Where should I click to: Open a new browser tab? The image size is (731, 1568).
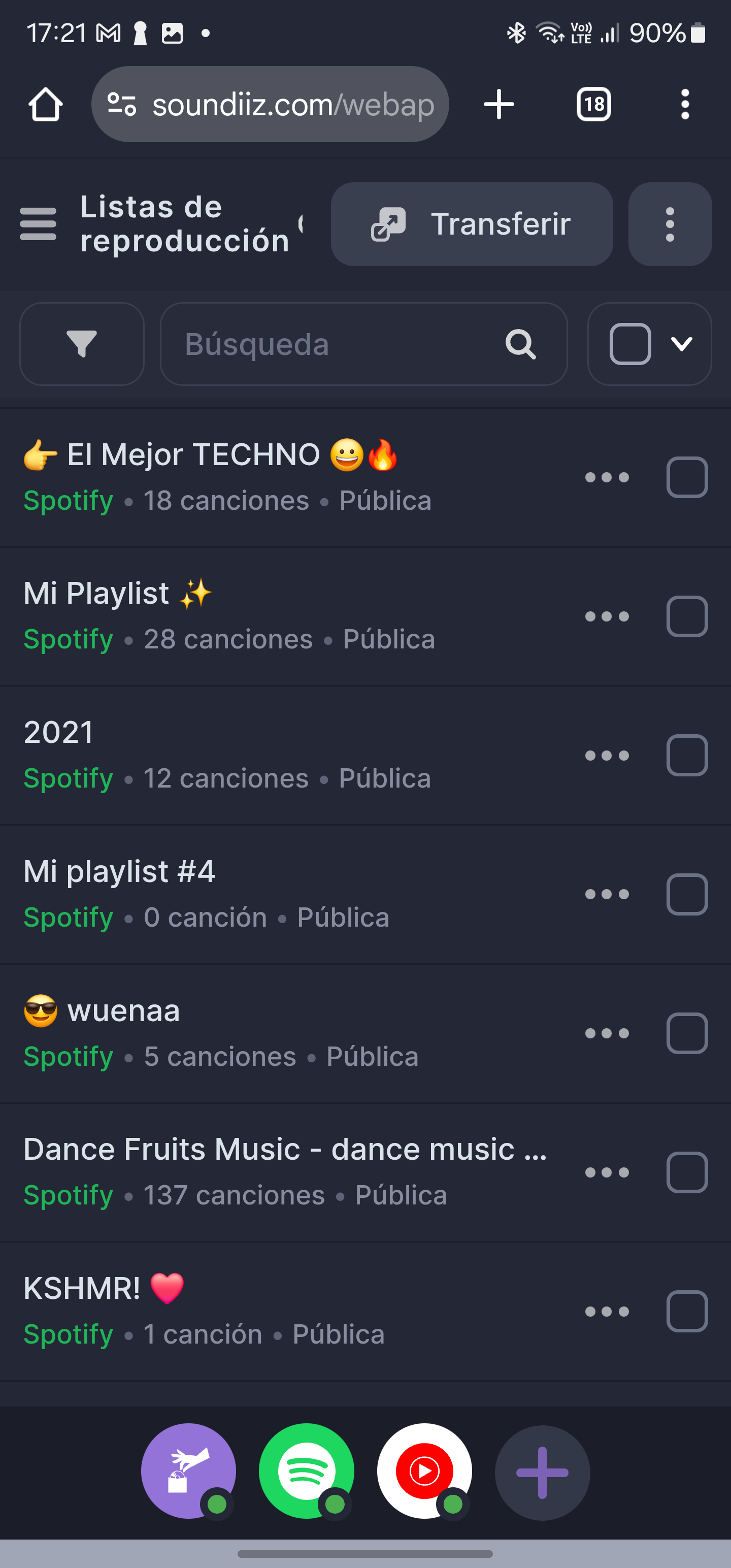(x=499, y=104)
